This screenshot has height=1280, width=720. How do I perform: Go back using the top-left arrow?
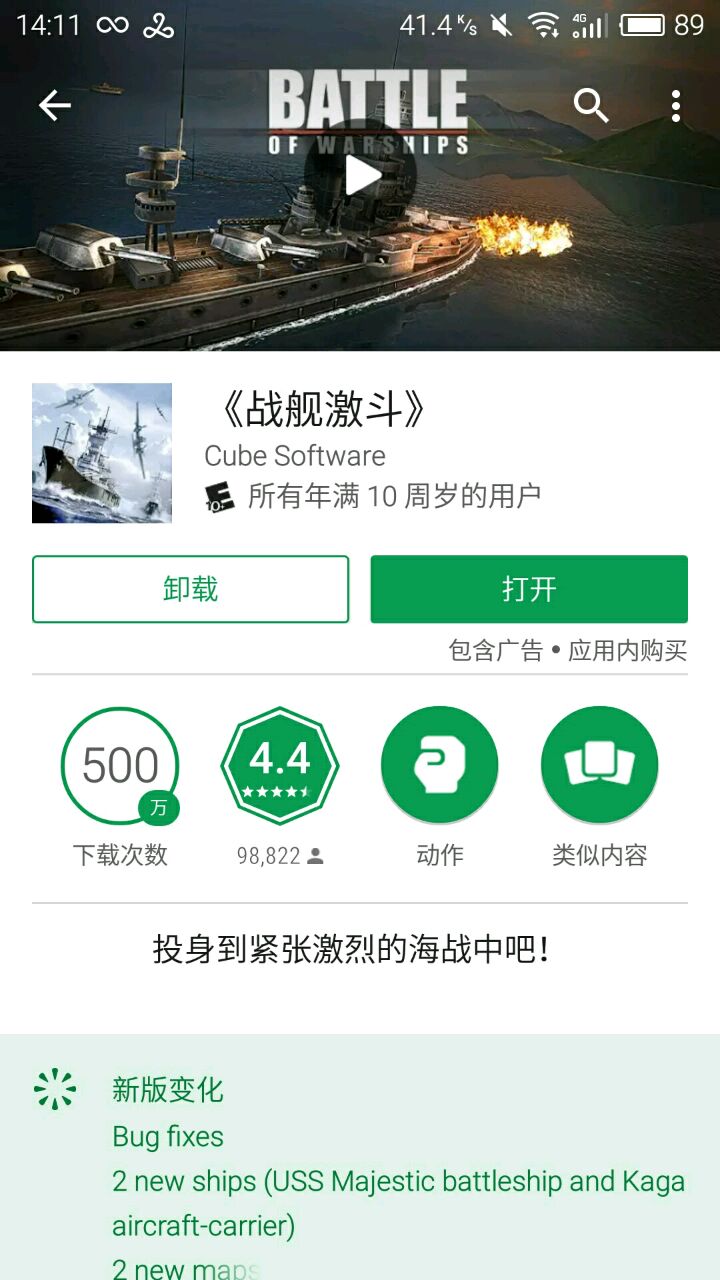pyautogui.click(x=55, y=105)
